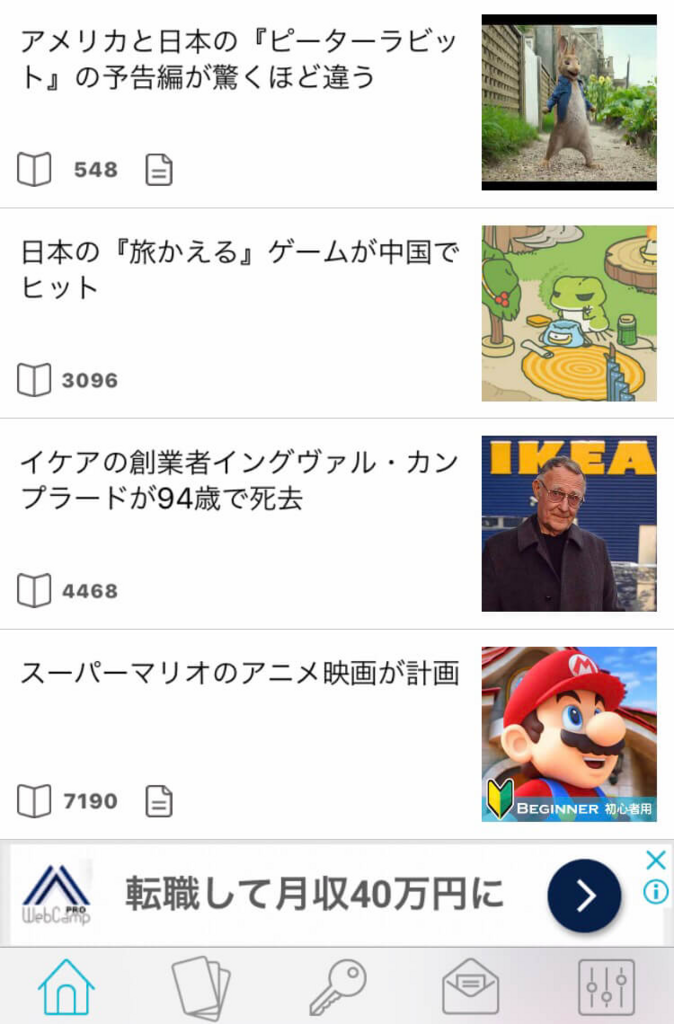Open the 旅かえる game article
Viewport: 674px width, 1024px height.
click(238, 270)
